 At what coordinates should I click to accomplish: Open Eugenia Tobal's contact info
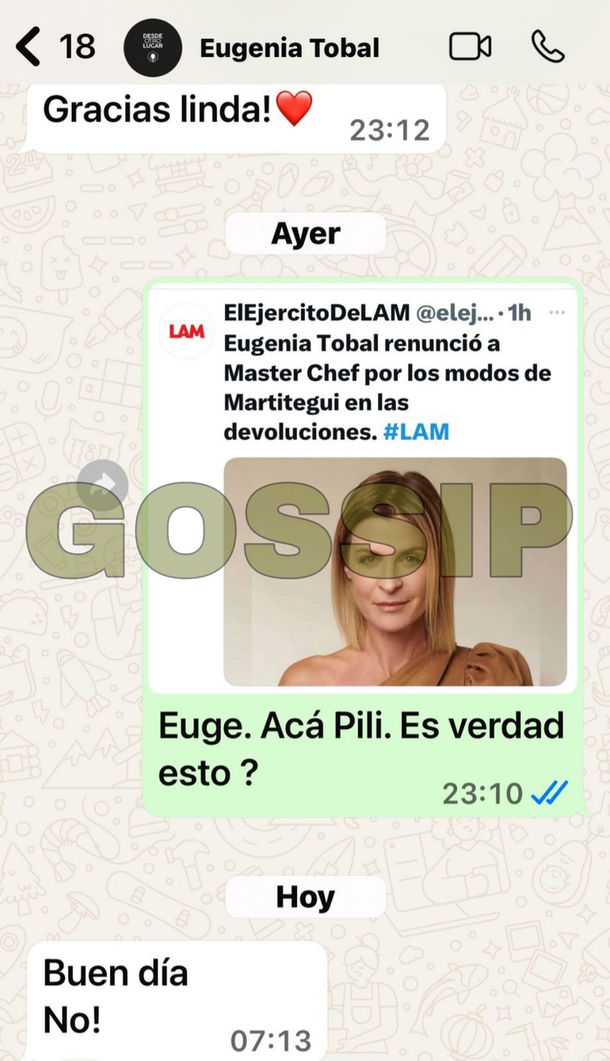(x=288, y=47)
